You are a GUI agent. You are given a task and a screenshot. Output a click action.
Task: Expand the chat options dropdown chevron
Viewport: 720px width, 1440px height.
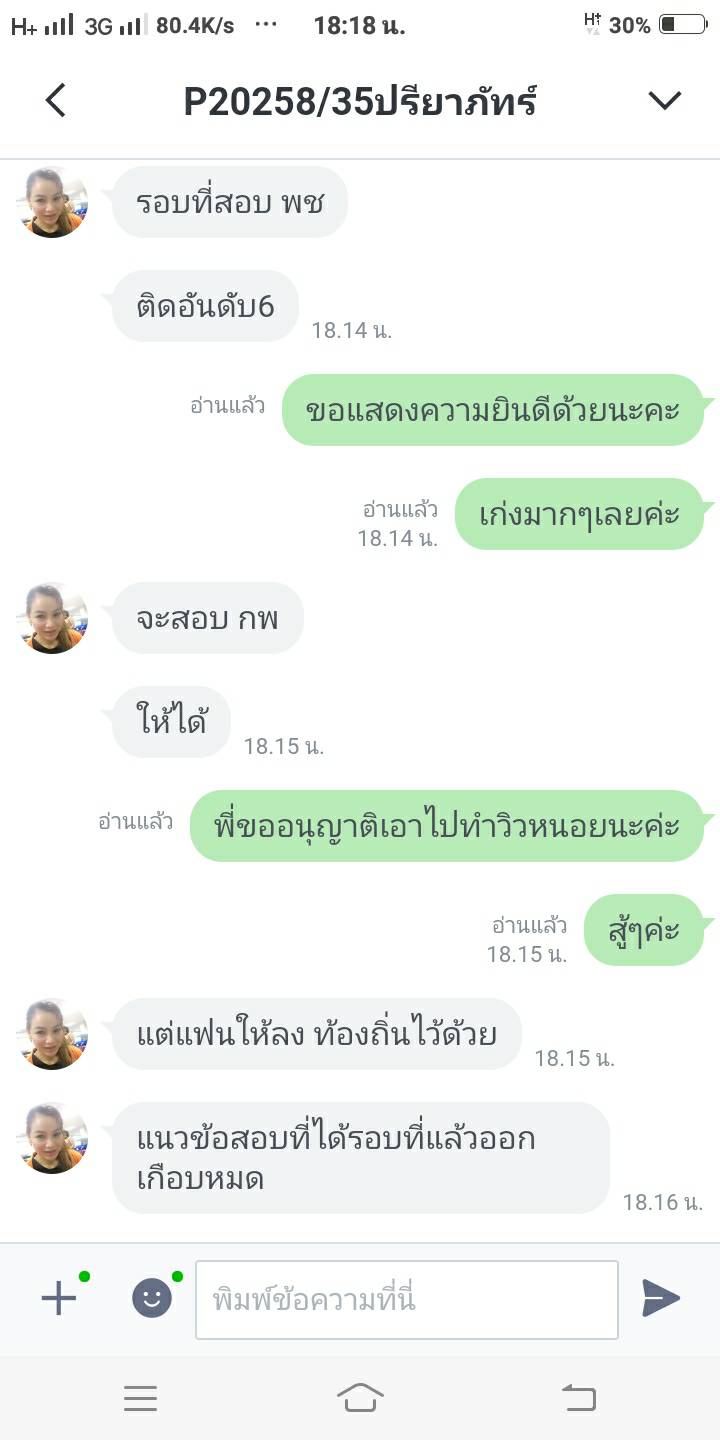click(x=664, y=100)
